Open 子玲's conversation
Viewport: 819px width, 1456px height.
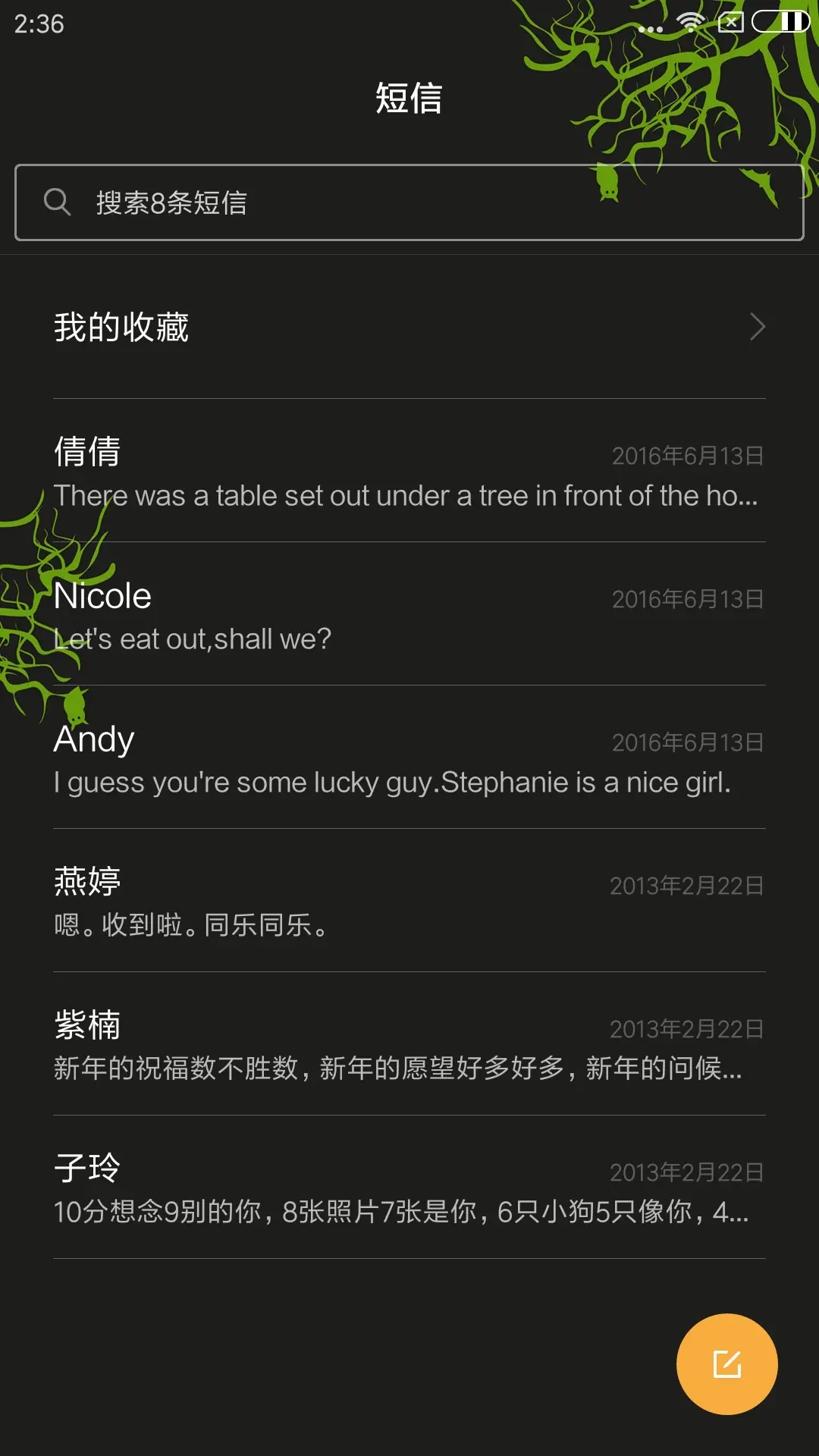click(409, 1187)
